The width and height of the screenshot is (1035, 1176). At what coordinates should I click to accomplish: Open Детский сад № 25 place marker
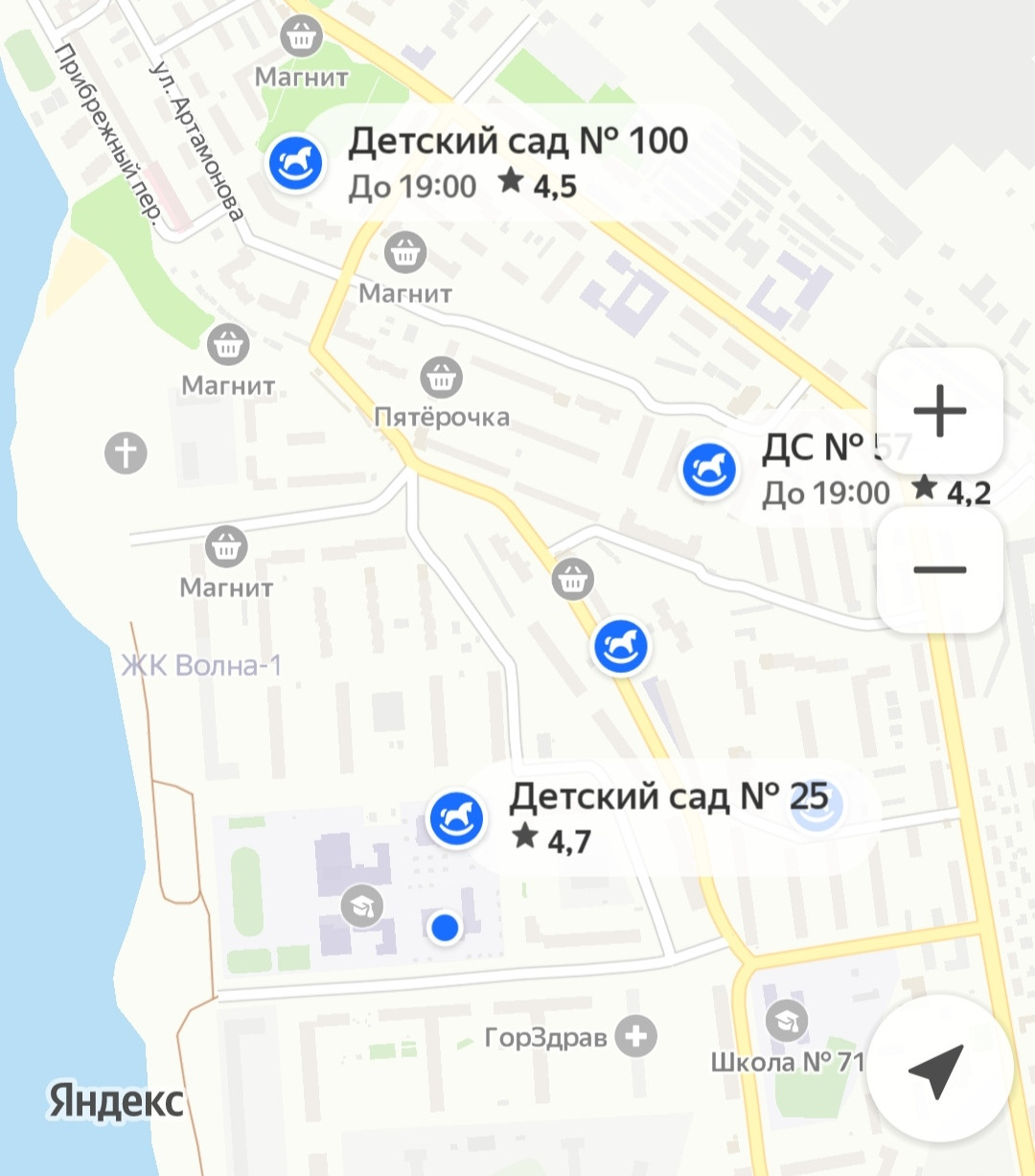(x=455, y=819)
